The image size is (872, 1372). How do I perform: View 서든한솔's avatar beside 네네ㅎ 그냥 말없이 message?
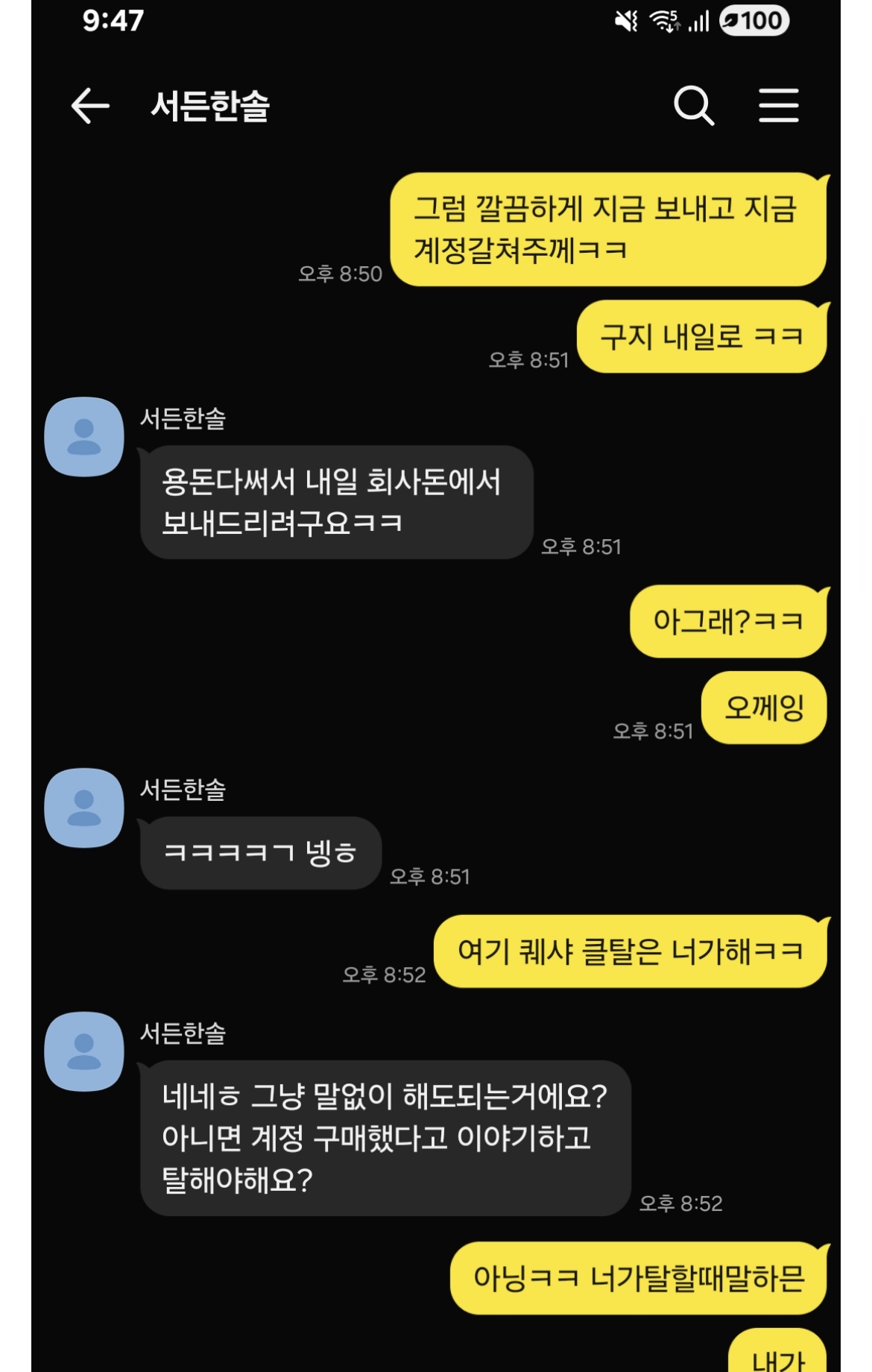click(84, 1051)
